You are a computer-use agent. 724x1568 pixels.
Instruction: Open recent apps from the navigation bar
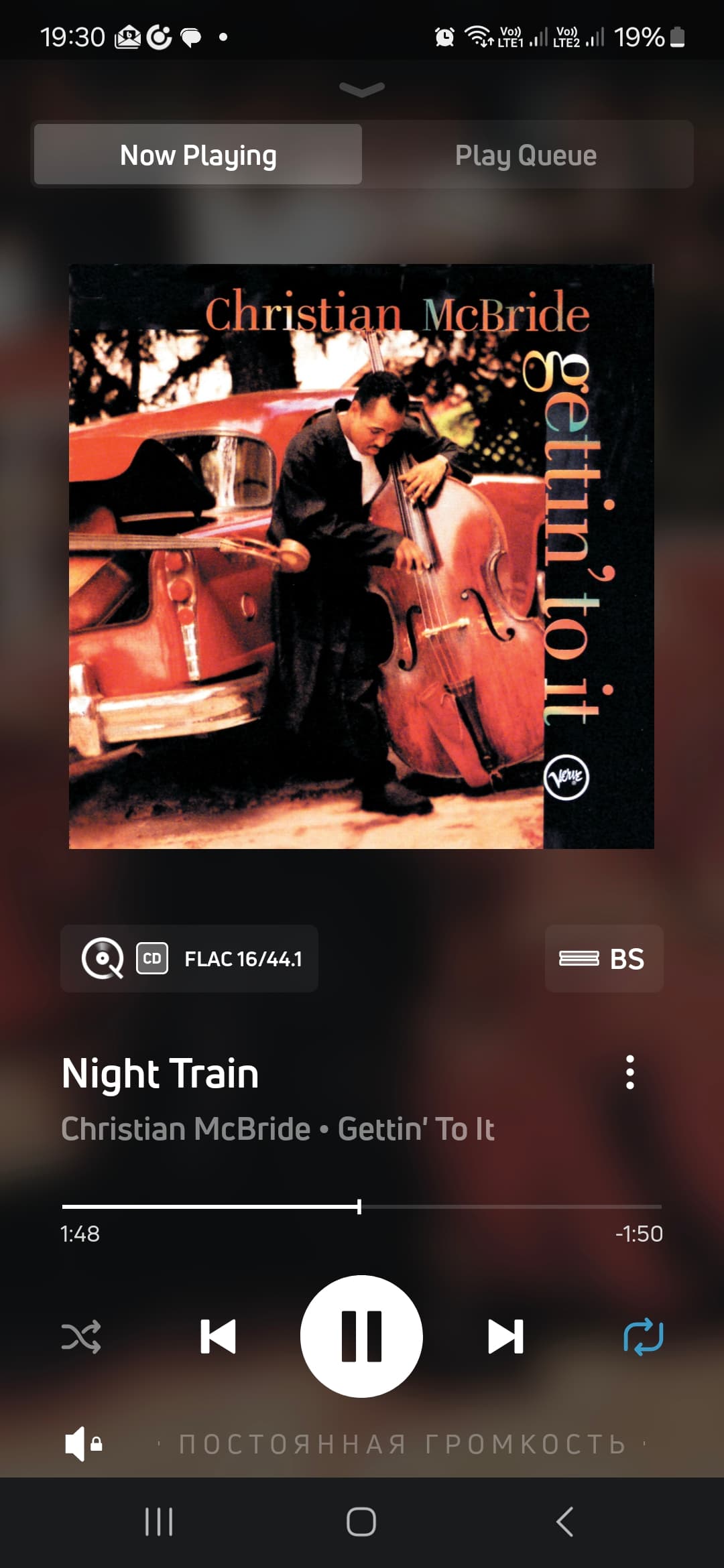click(159, 1522)
